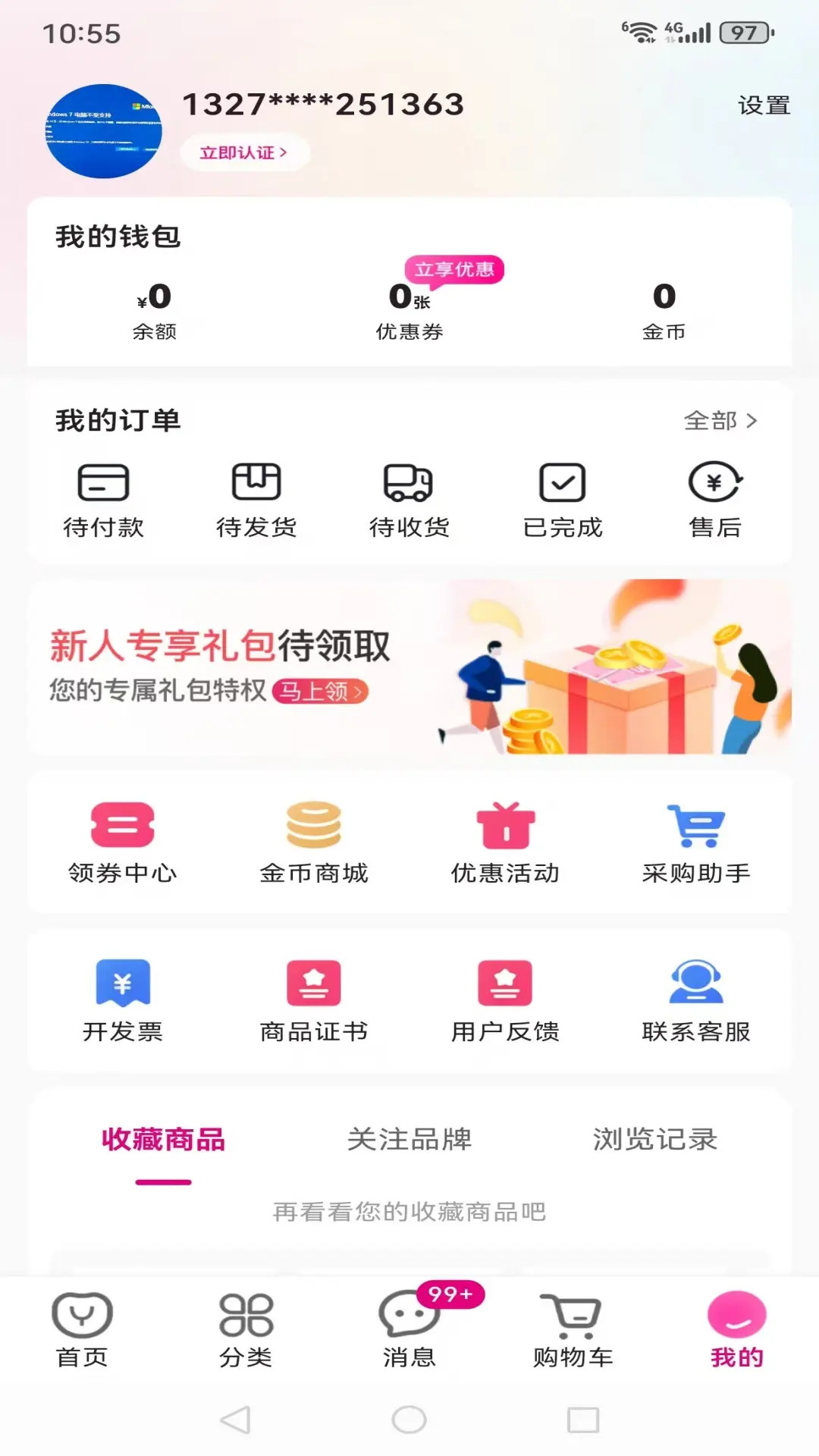Open 金币商城 coin mall
Image resolution: width=819 pixels, height=1456 pixels.
tap(313, 843)
